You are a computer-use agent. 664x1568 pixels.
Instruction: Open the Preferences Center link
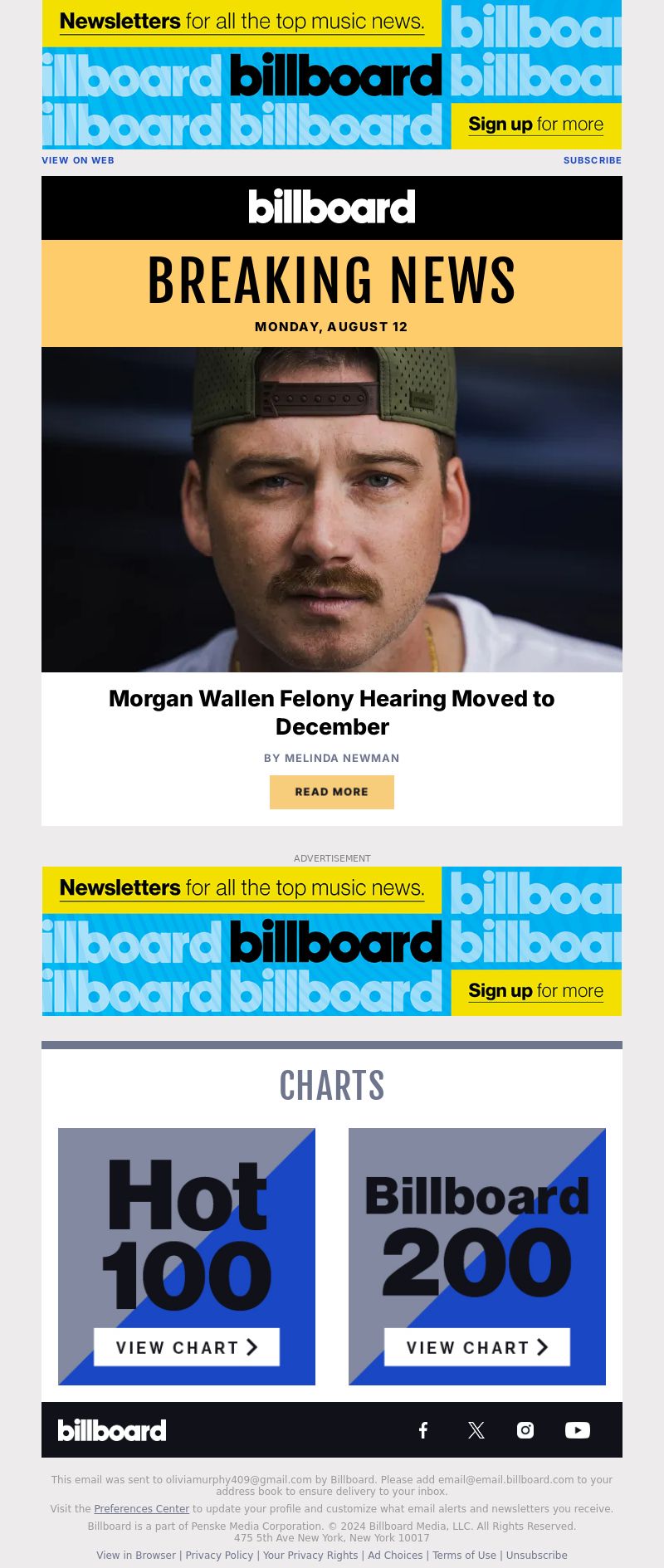click(x=142, y=1508)
